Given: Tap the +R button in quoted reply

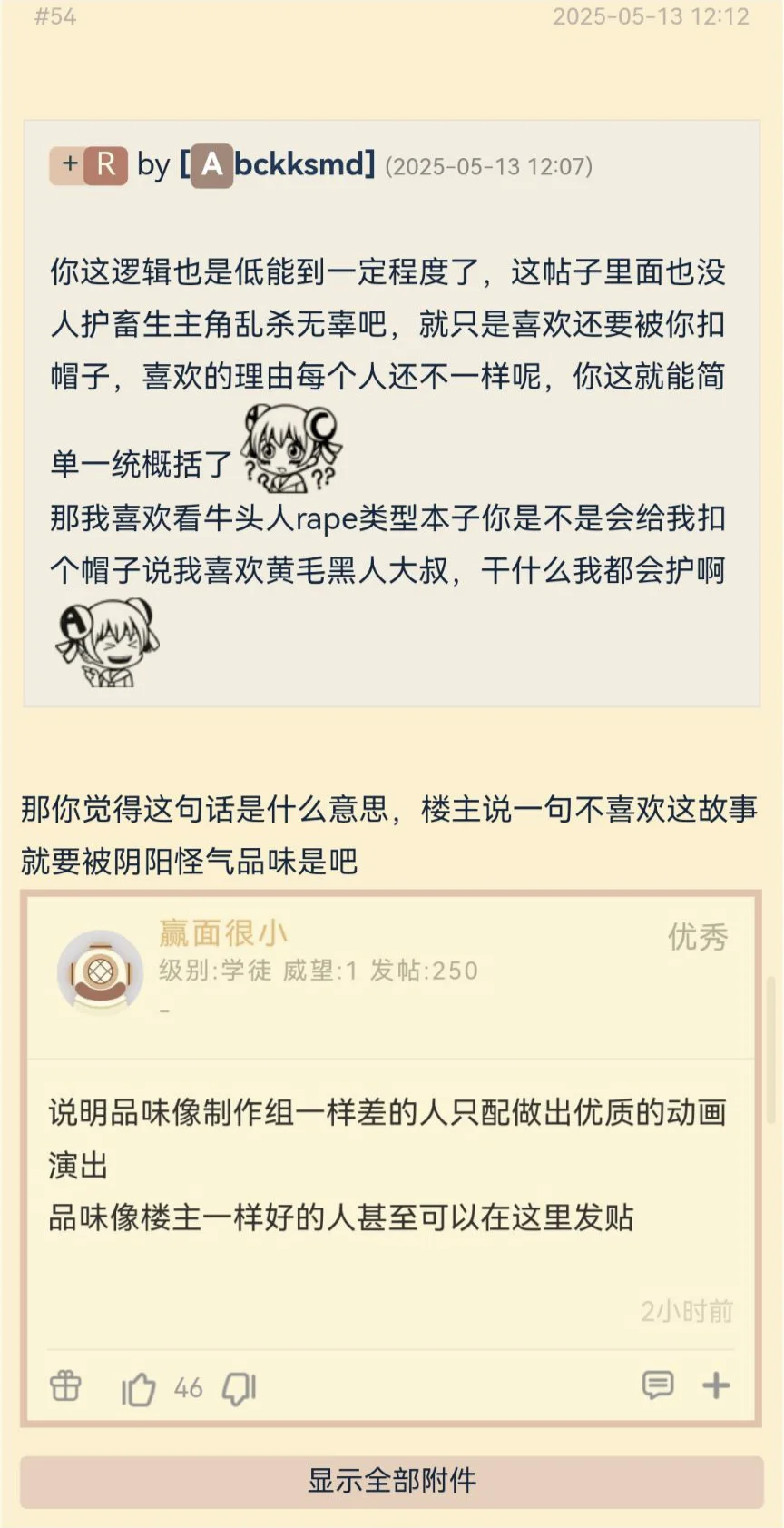Looking at the screenshot, I should tap(88, 164).
